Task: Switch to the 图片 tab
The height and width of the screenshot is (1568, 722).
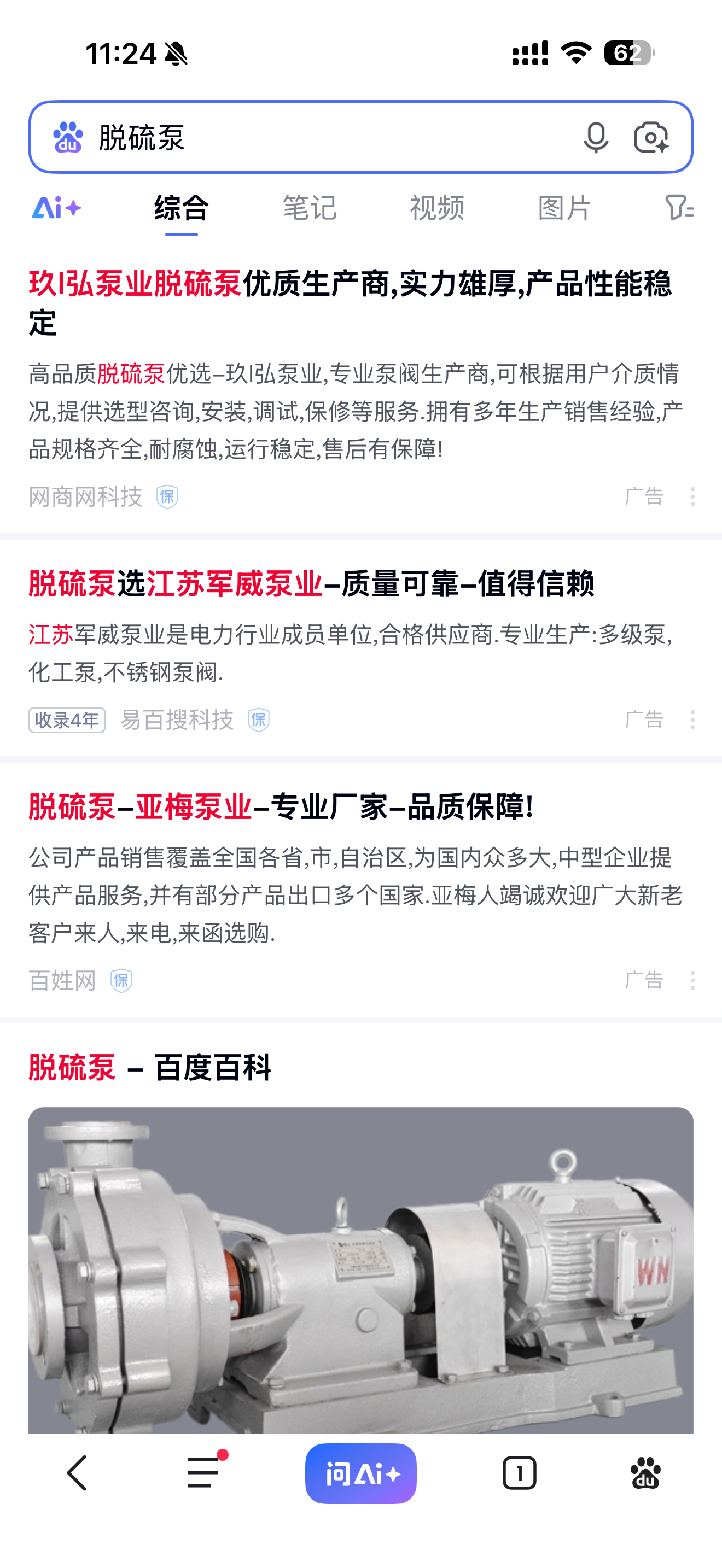Action: coord(564,208)
